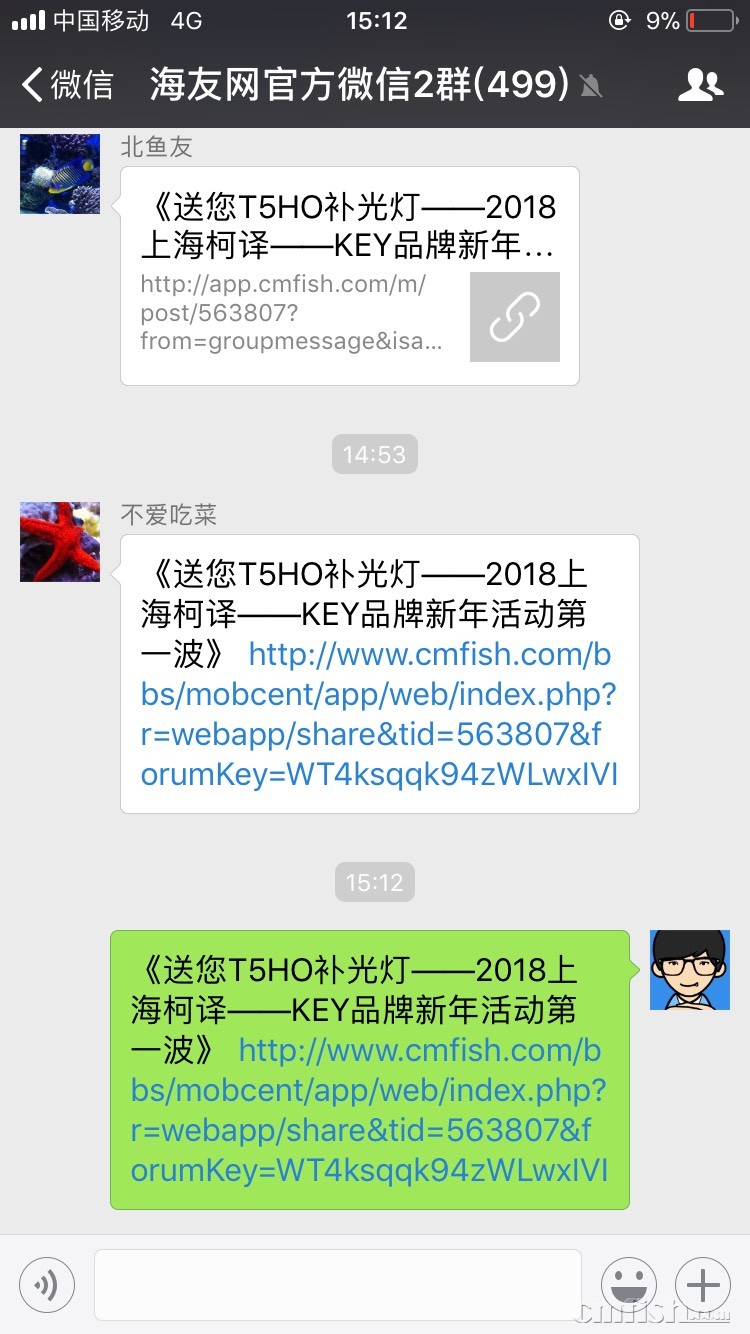This screenshot has height=1334, width=750.
Task: Tap 北鱼友's avatar
Action: click(x=59, y=173)
